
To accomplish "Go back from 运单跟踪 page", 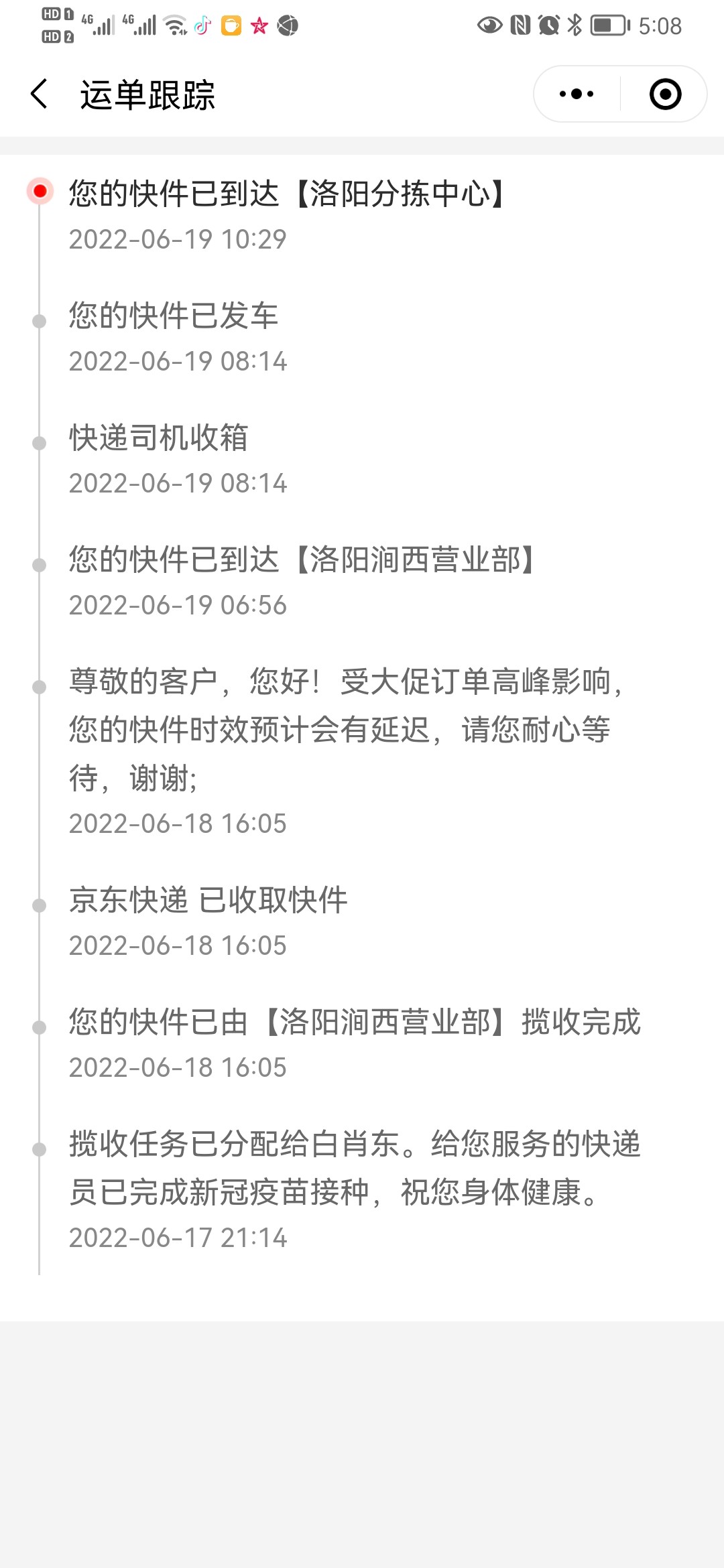I will [x=40, y=94].
